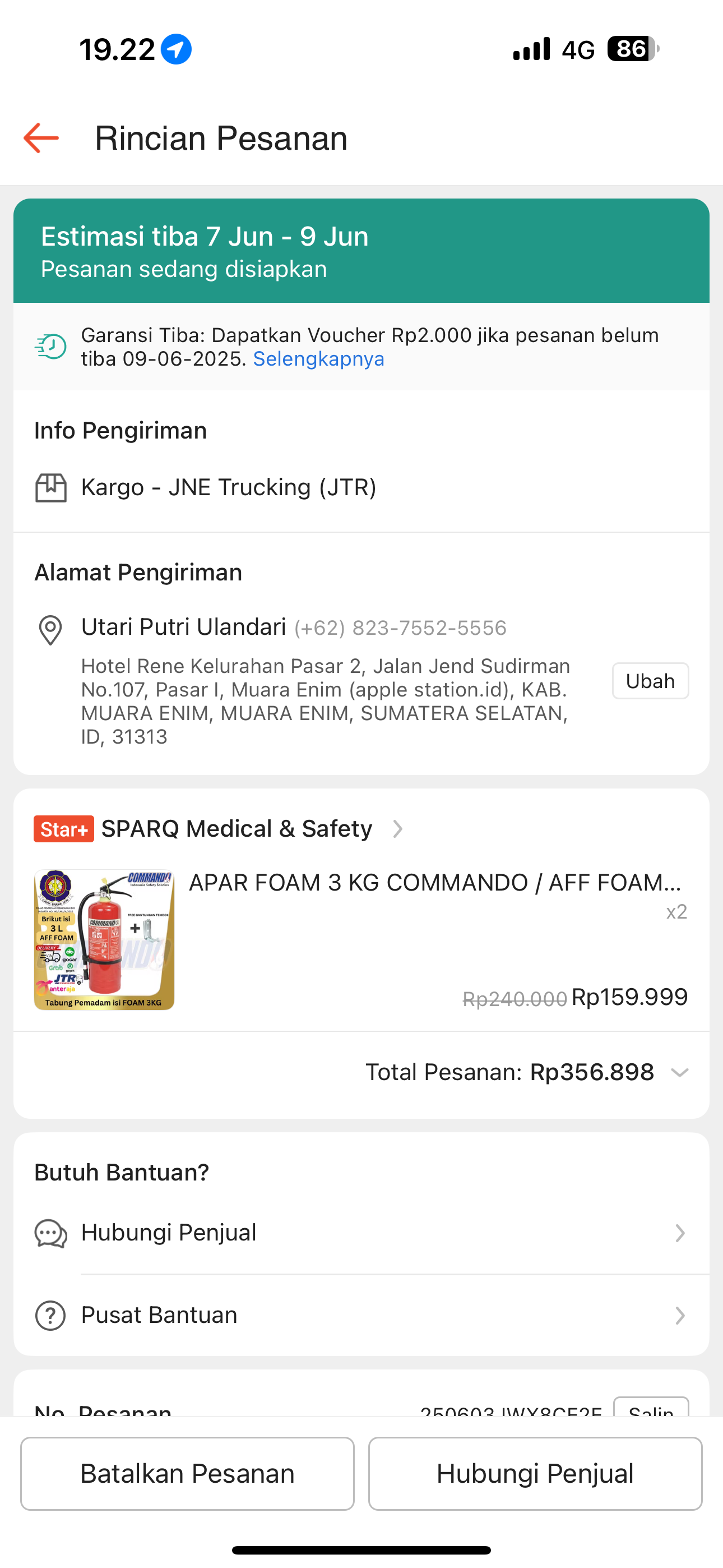Open APAR FOAM 3 KG COMMANDO product
The image size is (723, 1568).
click(x=434, y=883)
